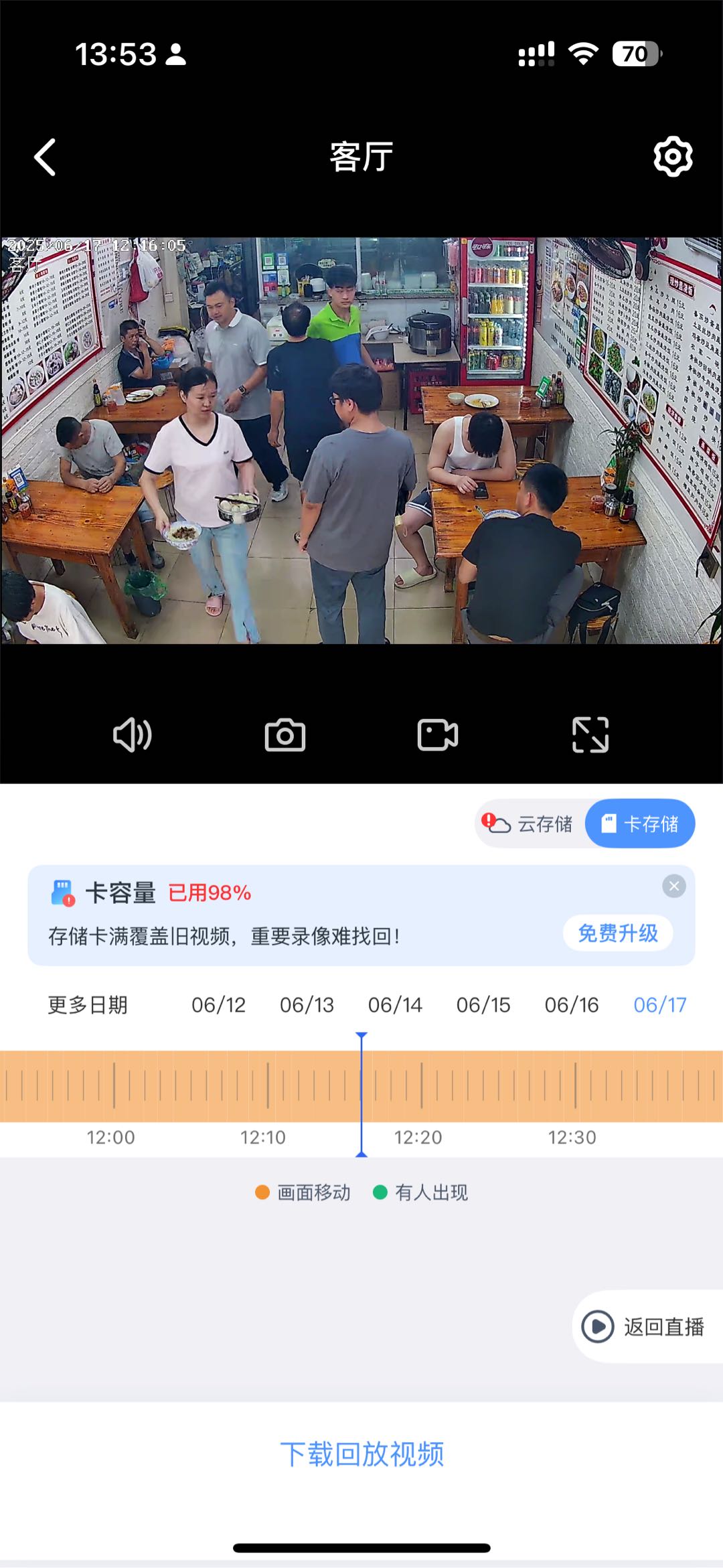This screenshot has width=723, height=1568.
Task: Tap 下载回放视频 to download playback
Action: [361, 1454]
